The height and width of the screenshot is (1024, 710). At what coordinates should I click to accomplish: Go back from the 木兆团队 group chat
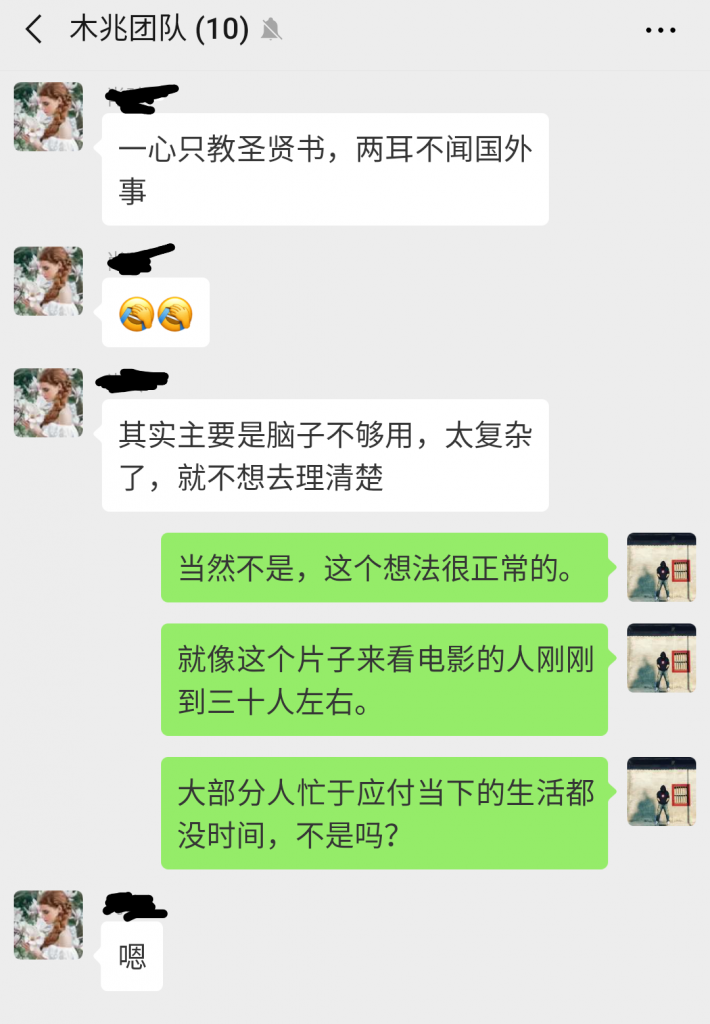click(x=34, y=30)
